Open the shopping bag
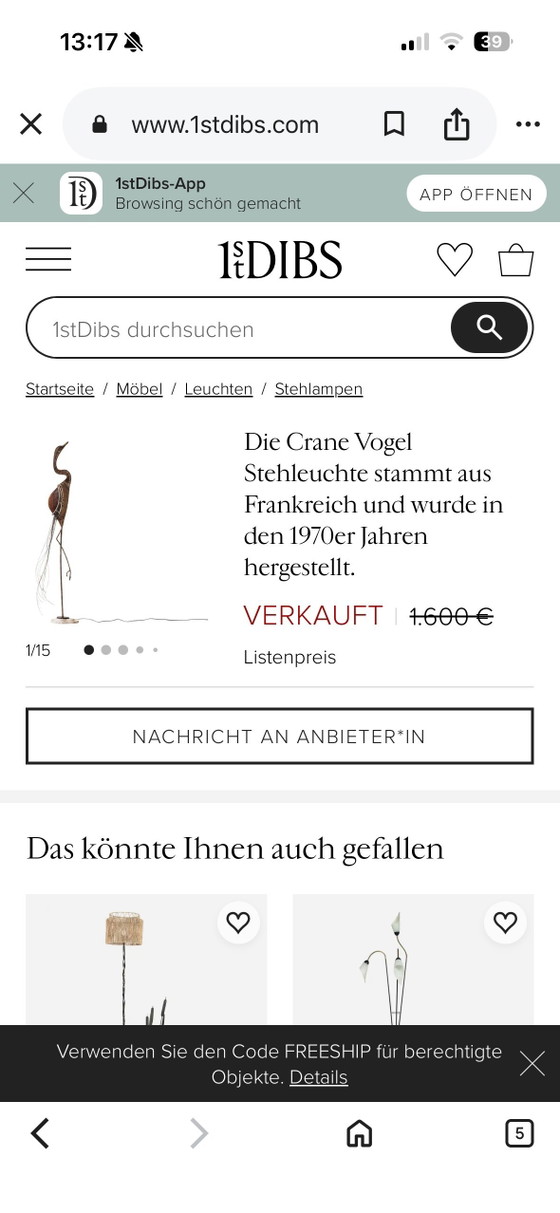The width and height of the screenshot is (560, 1213). tap(516, 260)
